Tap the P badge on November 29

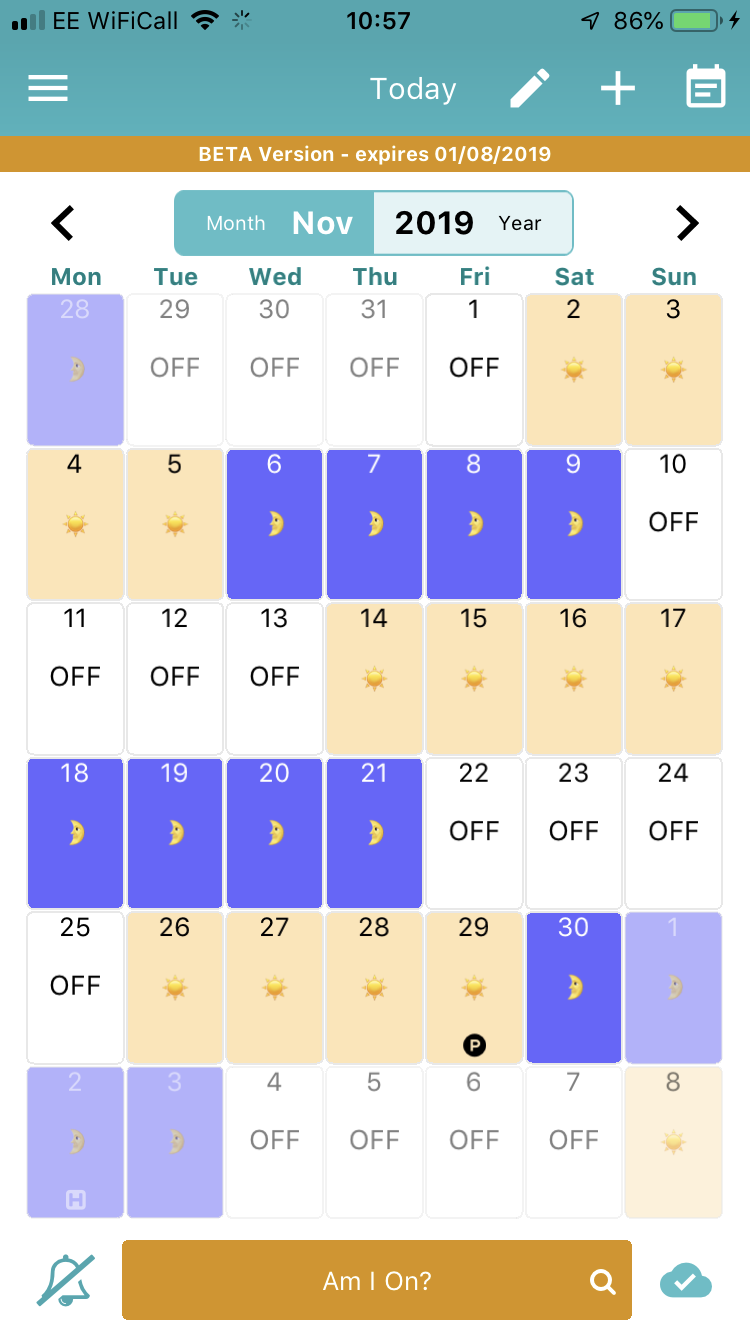click(x=474, y=1044)
